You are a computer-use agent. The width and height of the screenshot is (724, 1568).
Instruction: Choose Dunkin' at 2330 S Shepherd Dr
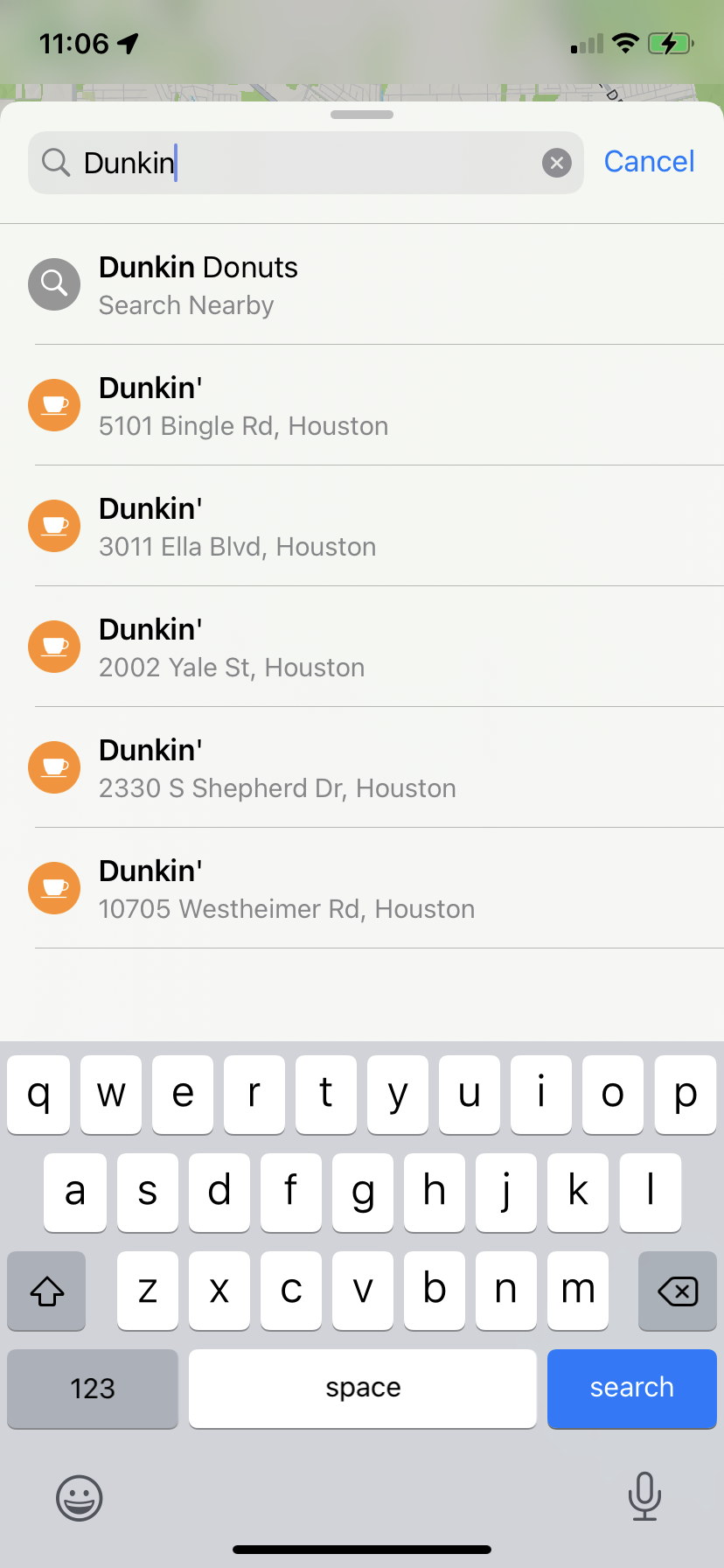tap(362, 768)
